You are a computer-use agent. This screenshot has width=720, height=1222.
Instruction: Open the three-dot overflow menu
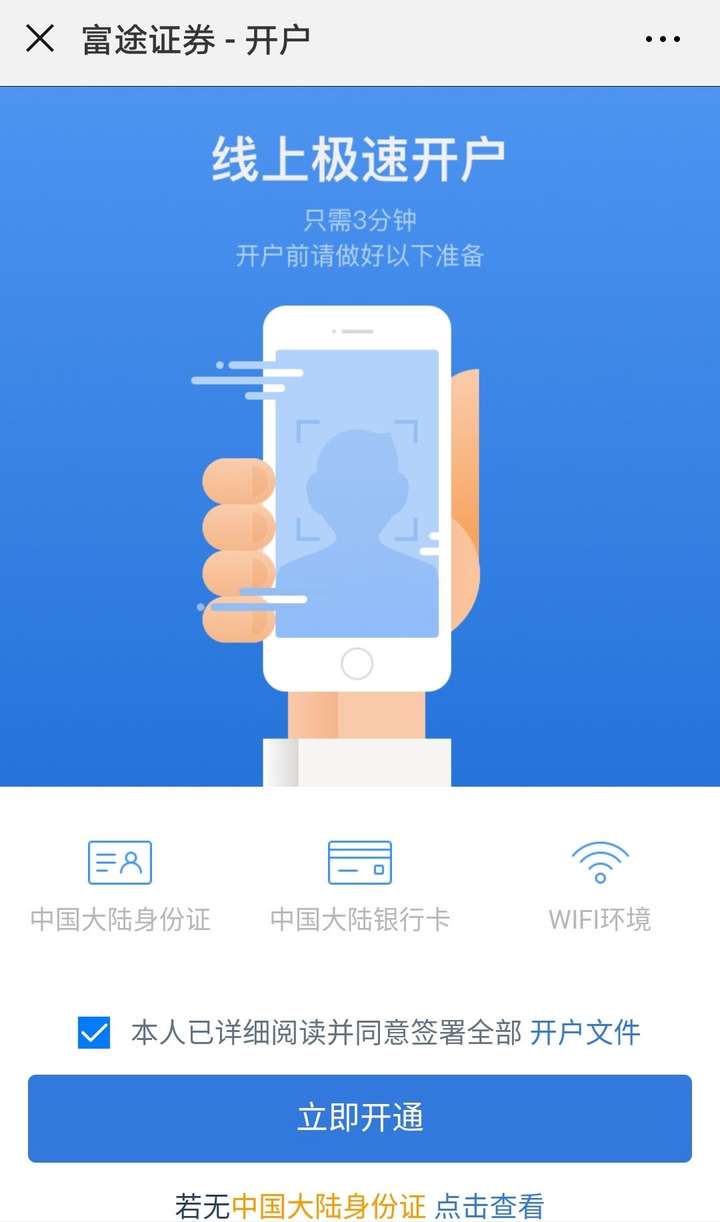pyautogui.click(x=662, y=40)
